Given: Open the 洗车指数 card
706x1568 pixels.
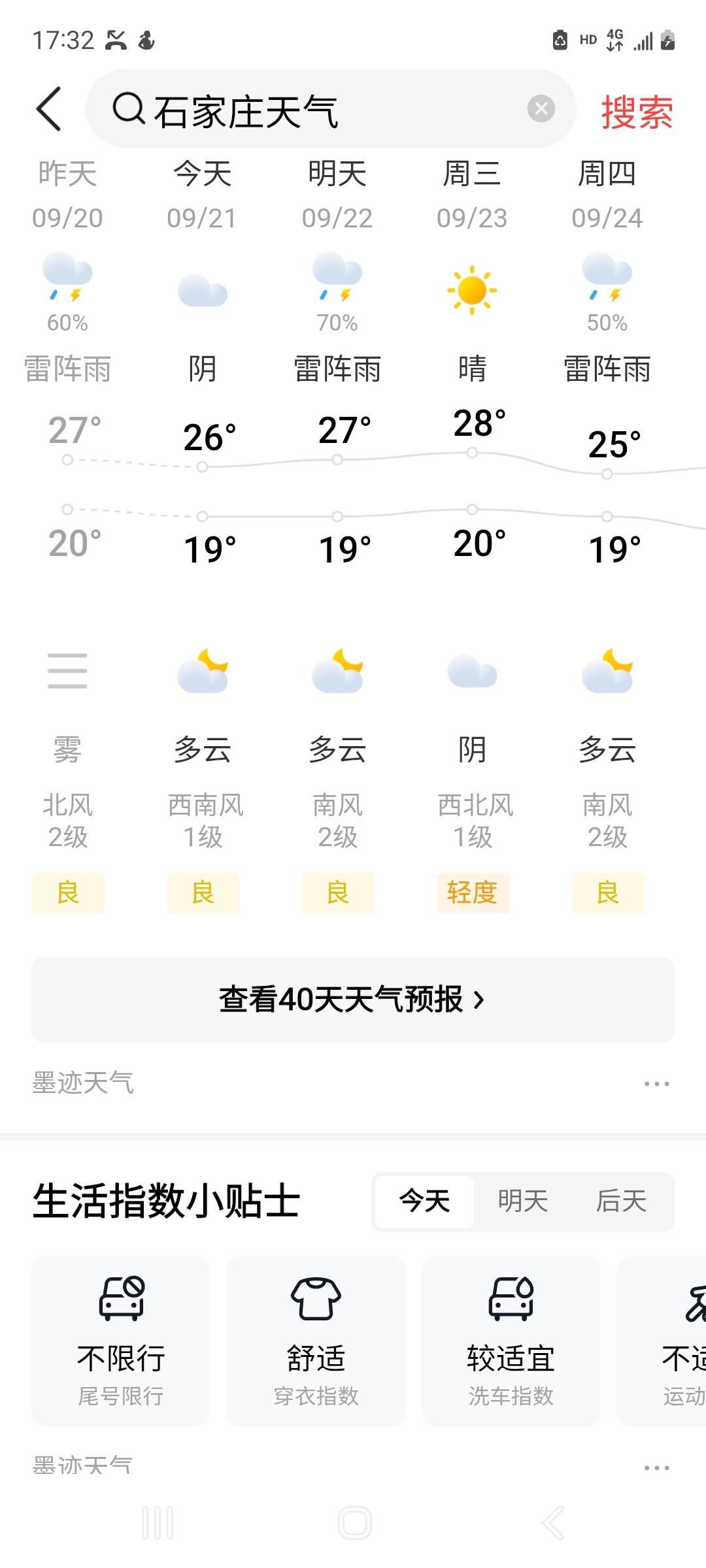Looking at the screenshot, I should pos(511,1340).
